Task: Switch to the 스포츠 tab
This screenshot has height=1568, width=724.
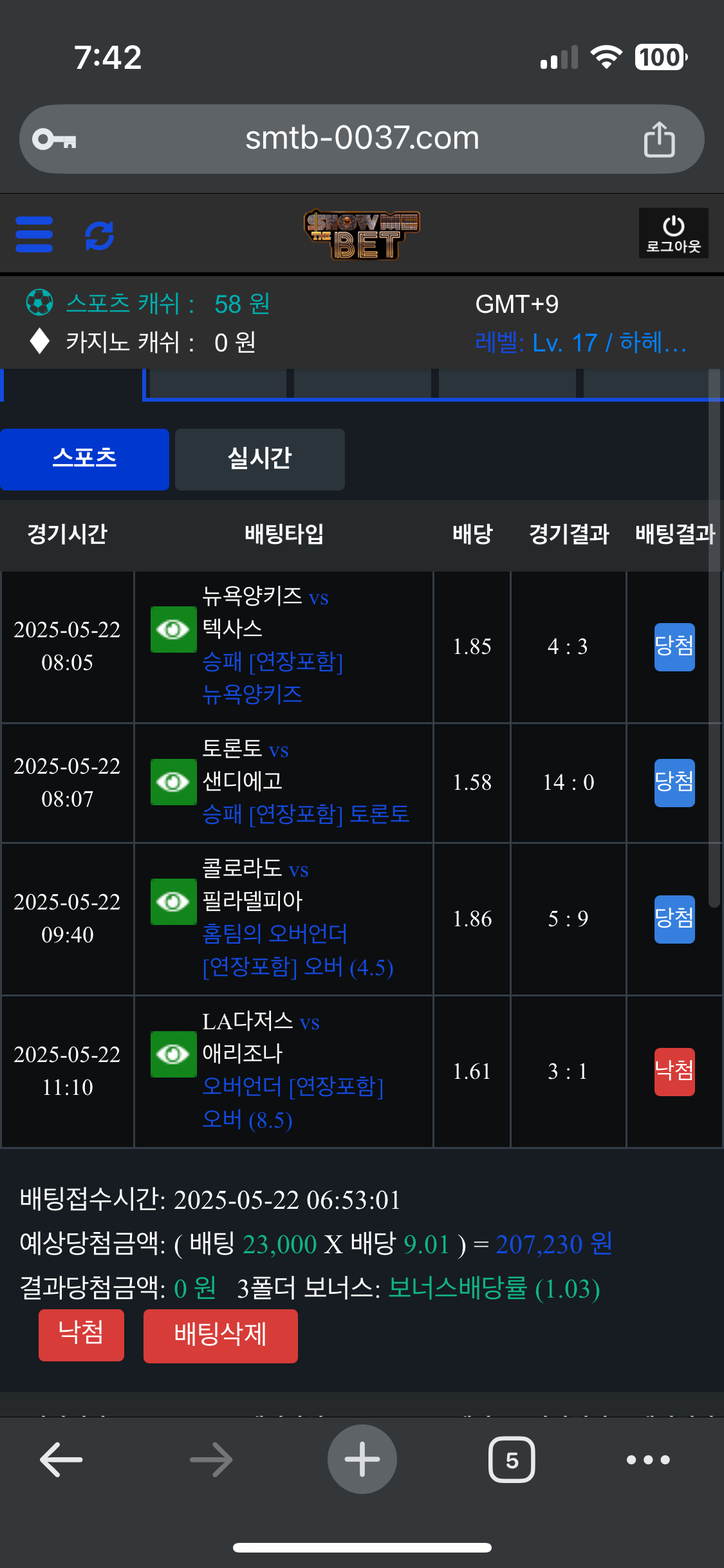Action: click(84, 459)
